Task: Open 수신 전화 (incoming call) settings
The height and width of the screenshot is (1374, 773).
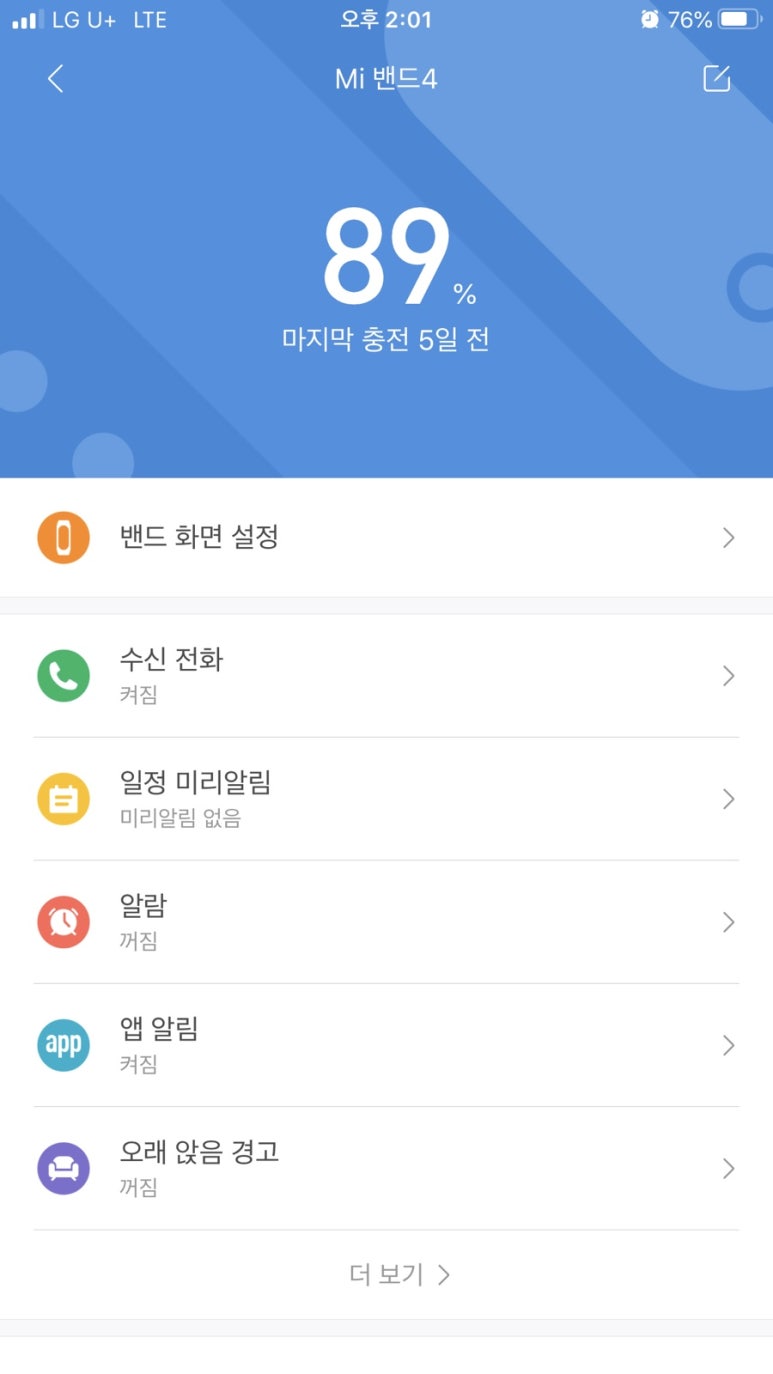Action: (x=386, y=676)
